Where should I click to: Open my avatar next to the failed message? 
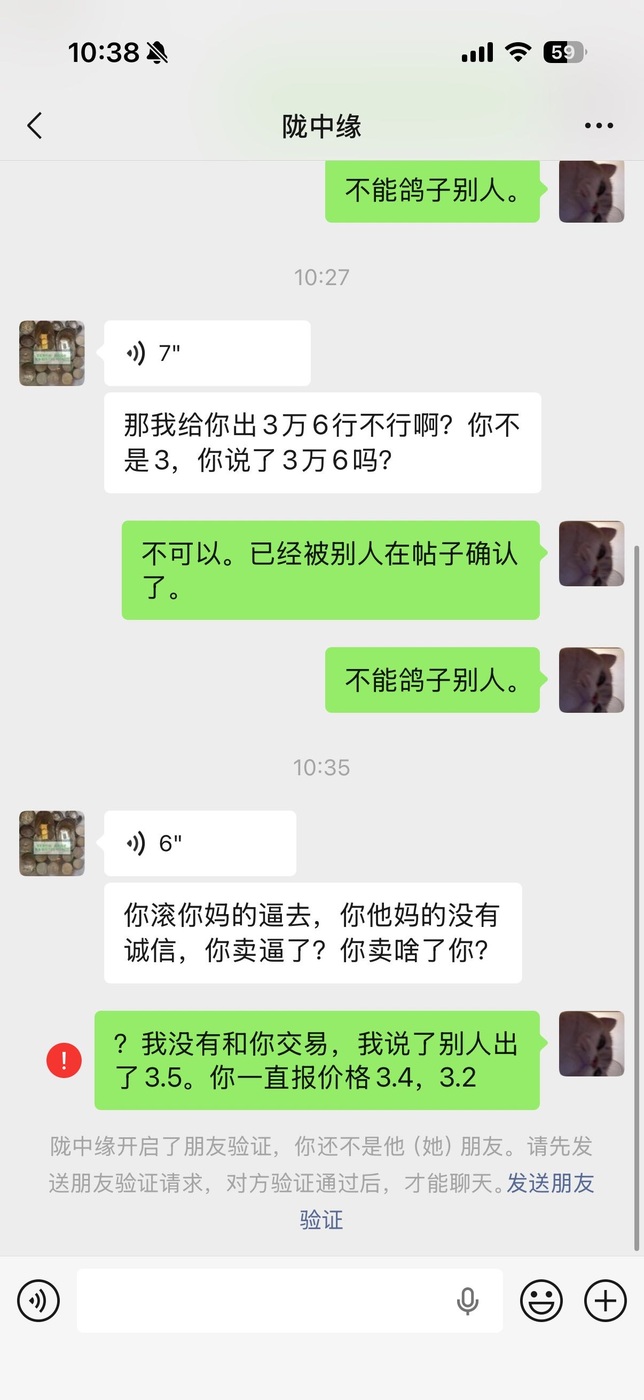pos(591,1043)
